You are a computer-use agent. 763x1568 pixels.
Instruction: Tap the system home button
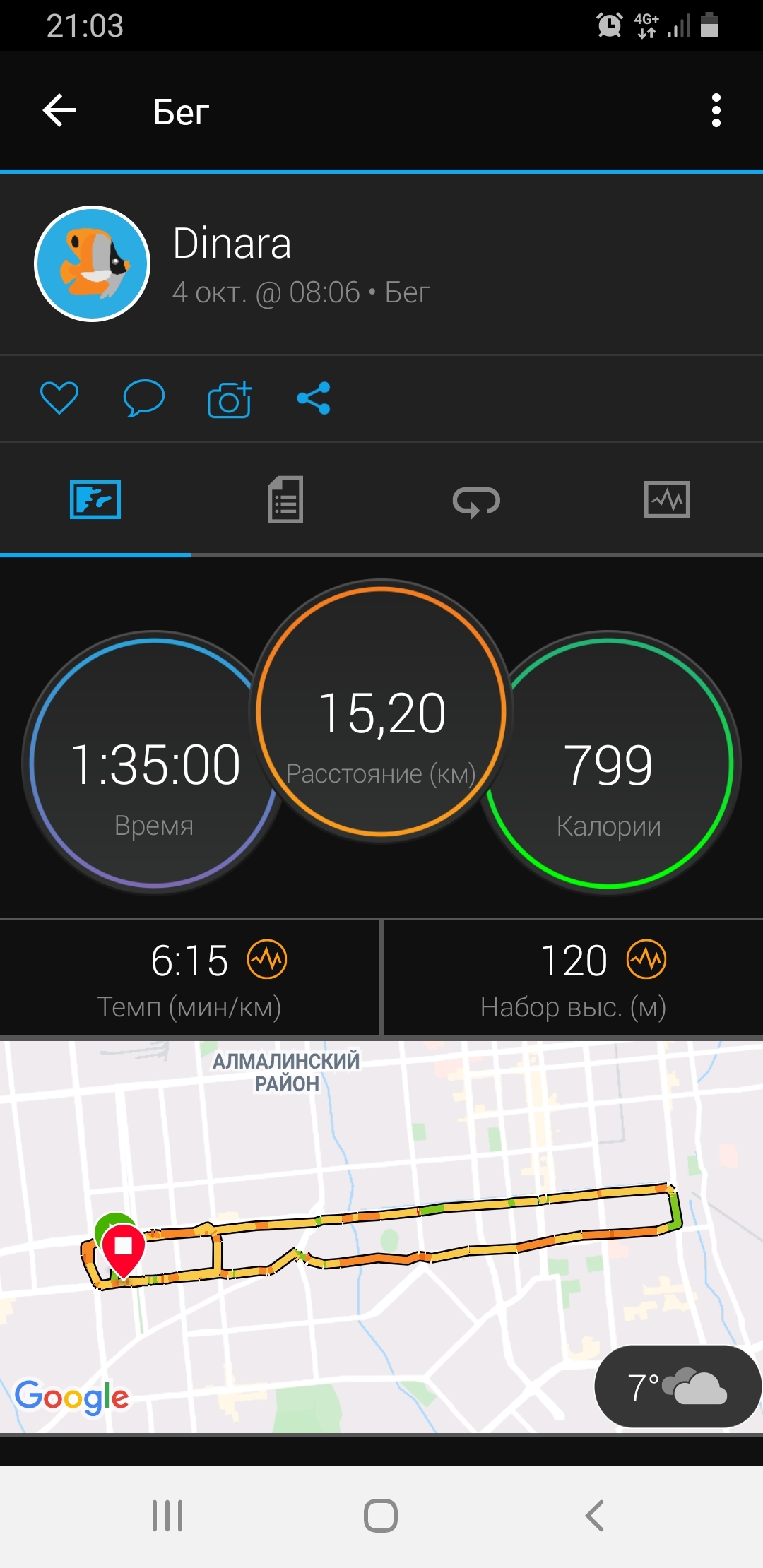tap(381, 1516)
